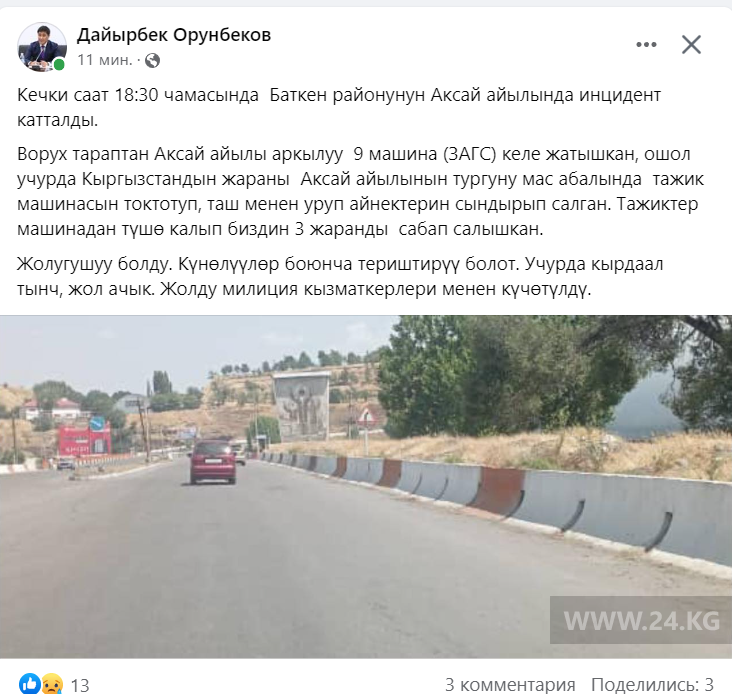
Task: Open the post timestamp '11 мин.'
Action: pos(105,60)
